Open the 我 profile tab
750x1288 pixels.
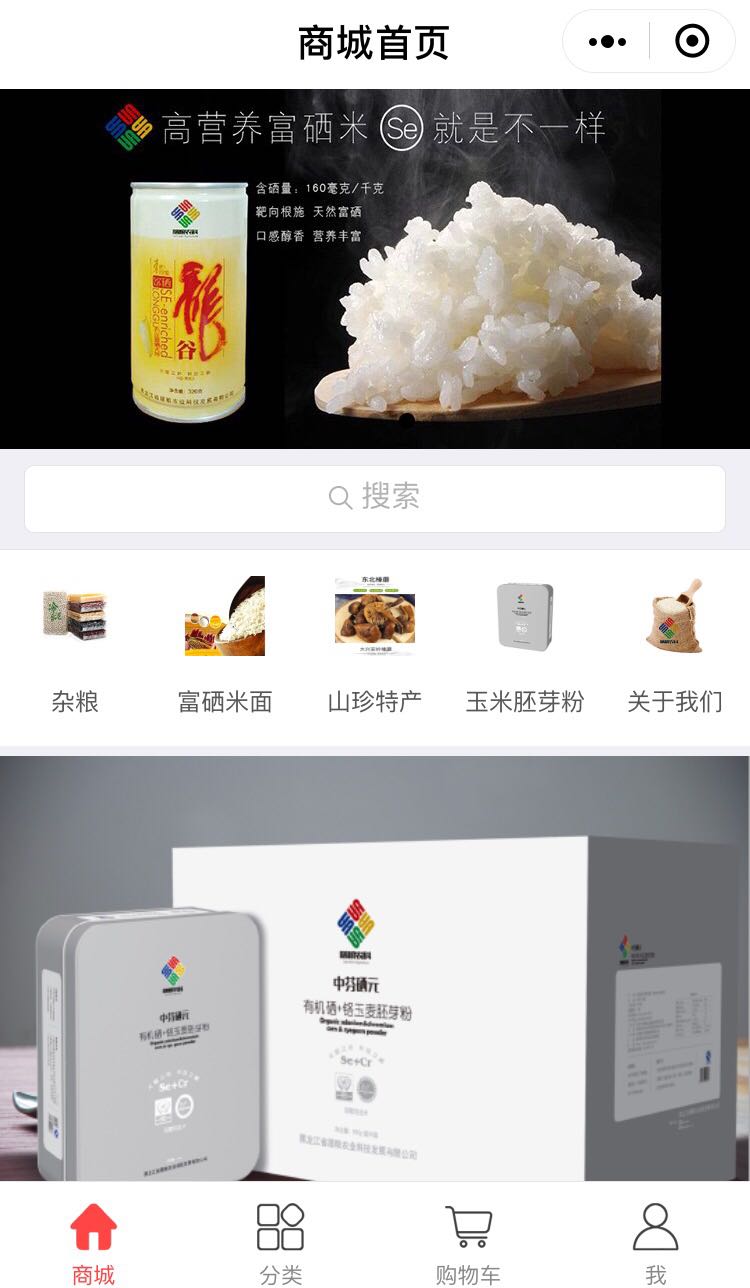click(655, 1242)
